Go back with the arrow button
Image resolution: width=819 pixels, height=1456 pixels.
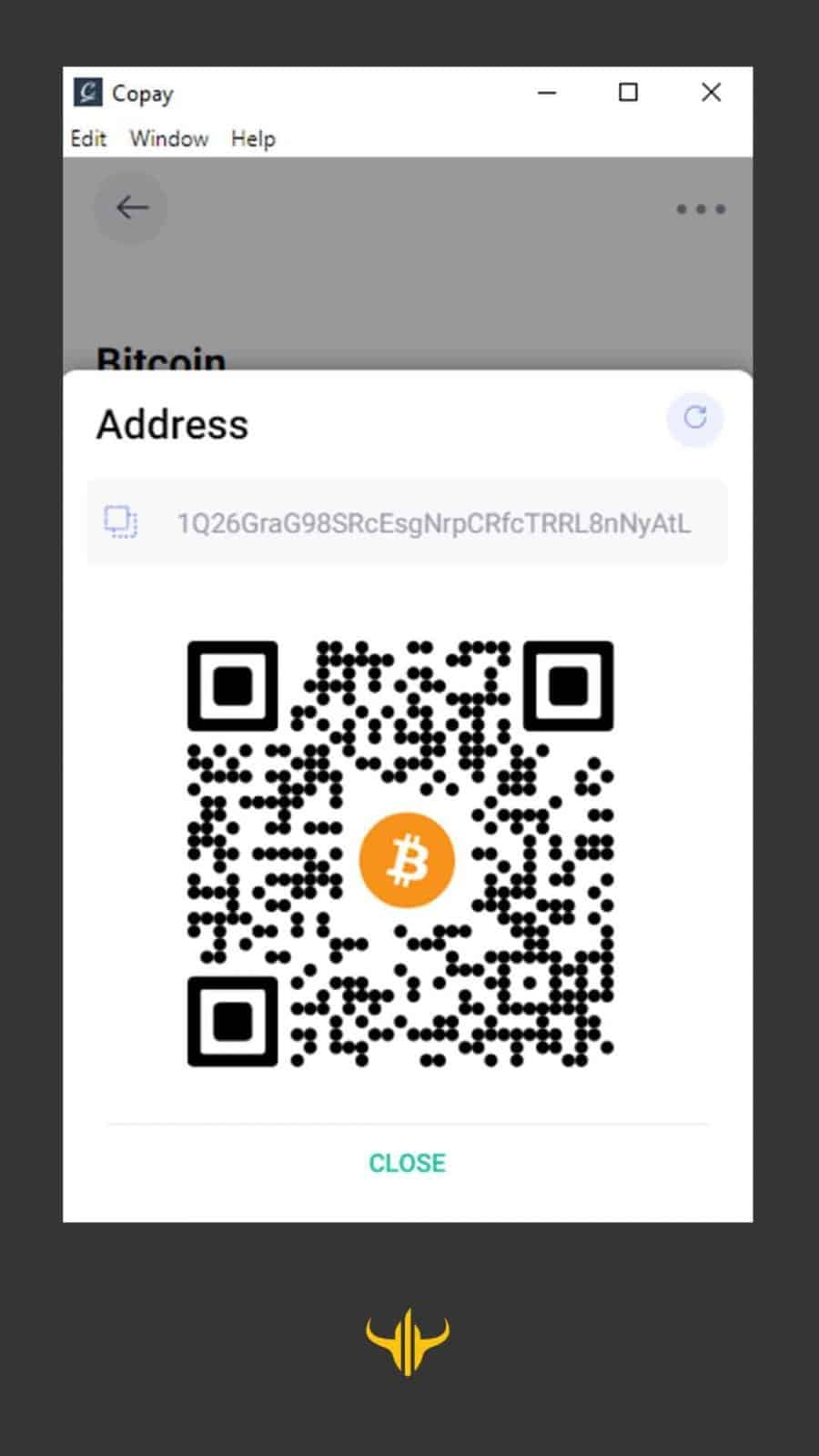pyautogui.click(x=132, y=208)
